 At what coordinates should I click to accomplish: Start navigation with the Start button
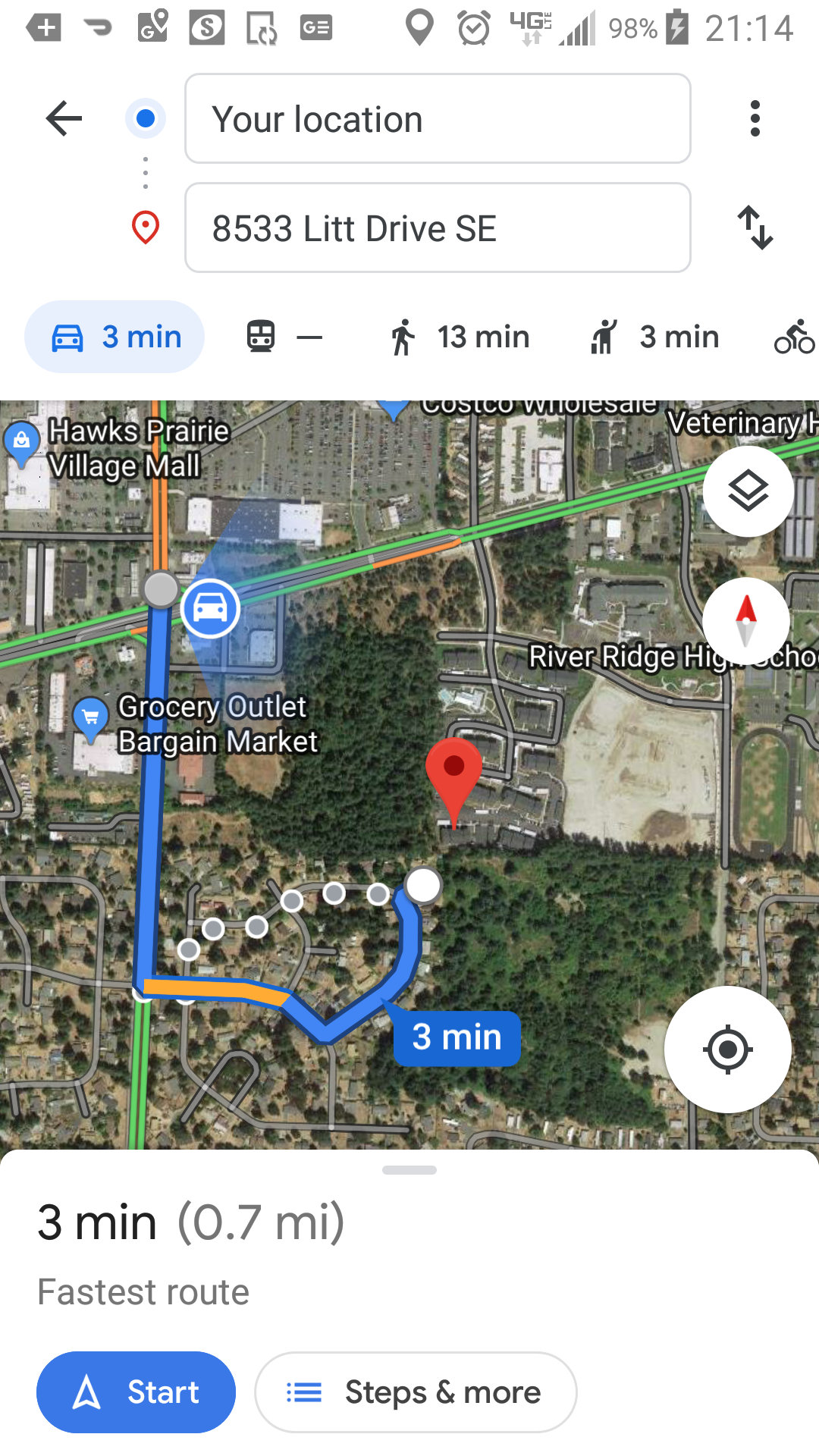click(136, 1392)
